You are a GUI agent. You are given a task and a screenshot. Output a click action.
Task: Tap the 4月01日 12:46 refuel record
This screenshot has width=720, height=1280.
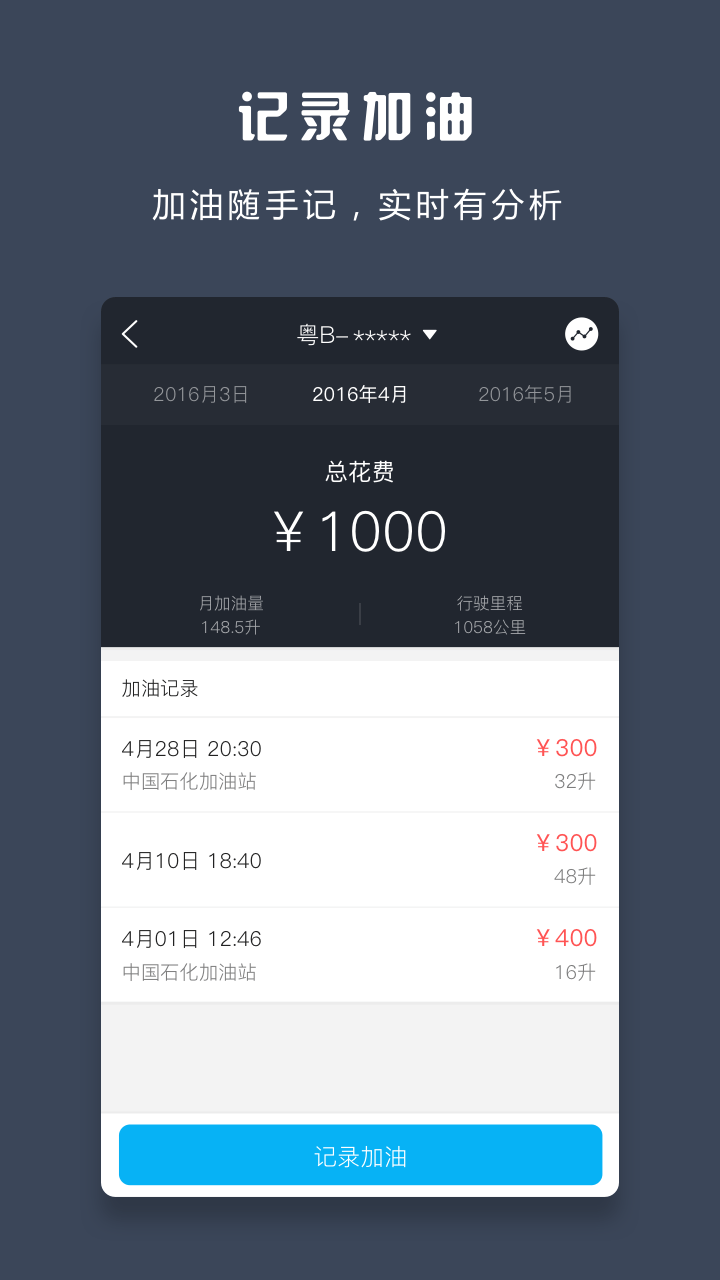(359, 954)
